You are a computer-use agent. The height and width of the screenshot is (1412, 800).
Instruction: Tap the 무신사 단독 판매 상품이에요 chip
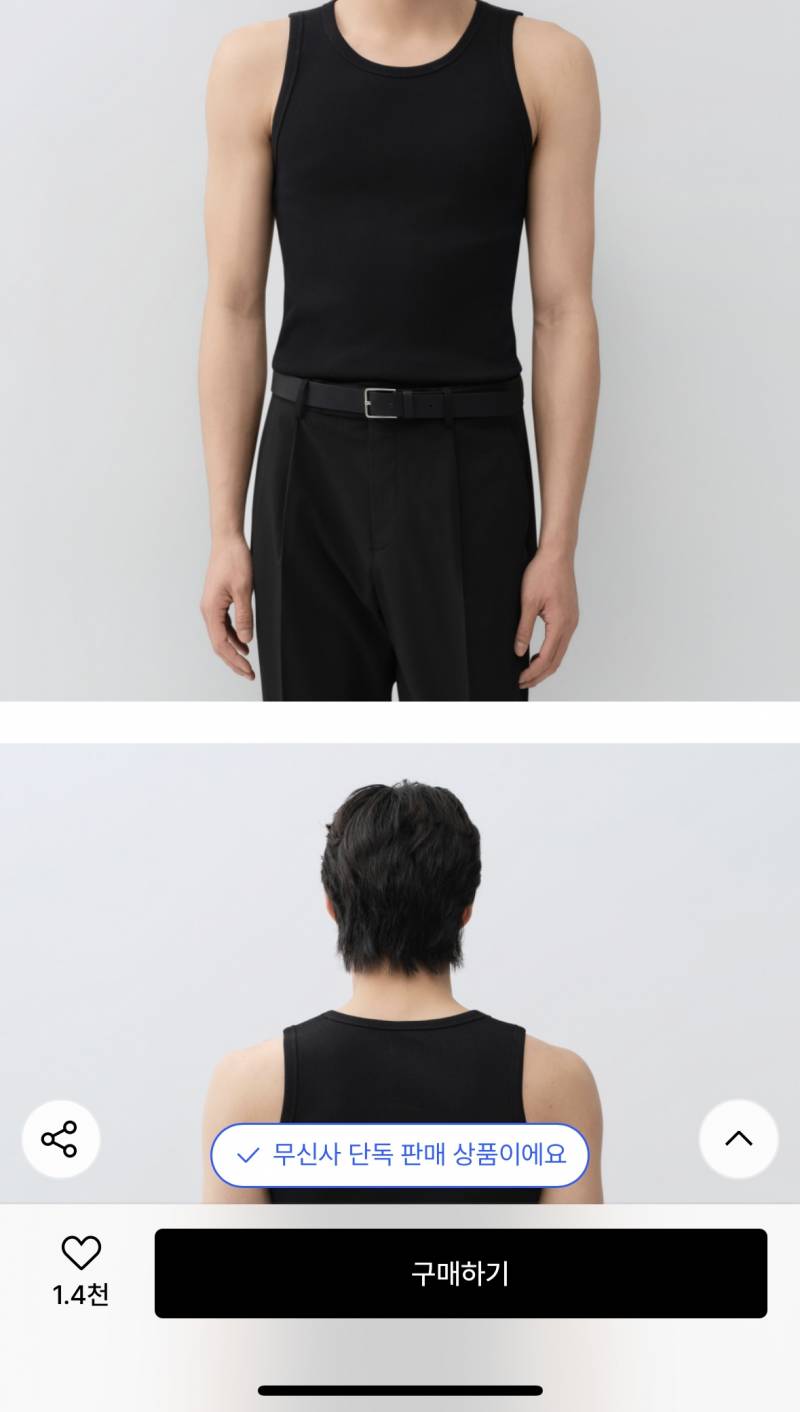[x=400, y=1155]
